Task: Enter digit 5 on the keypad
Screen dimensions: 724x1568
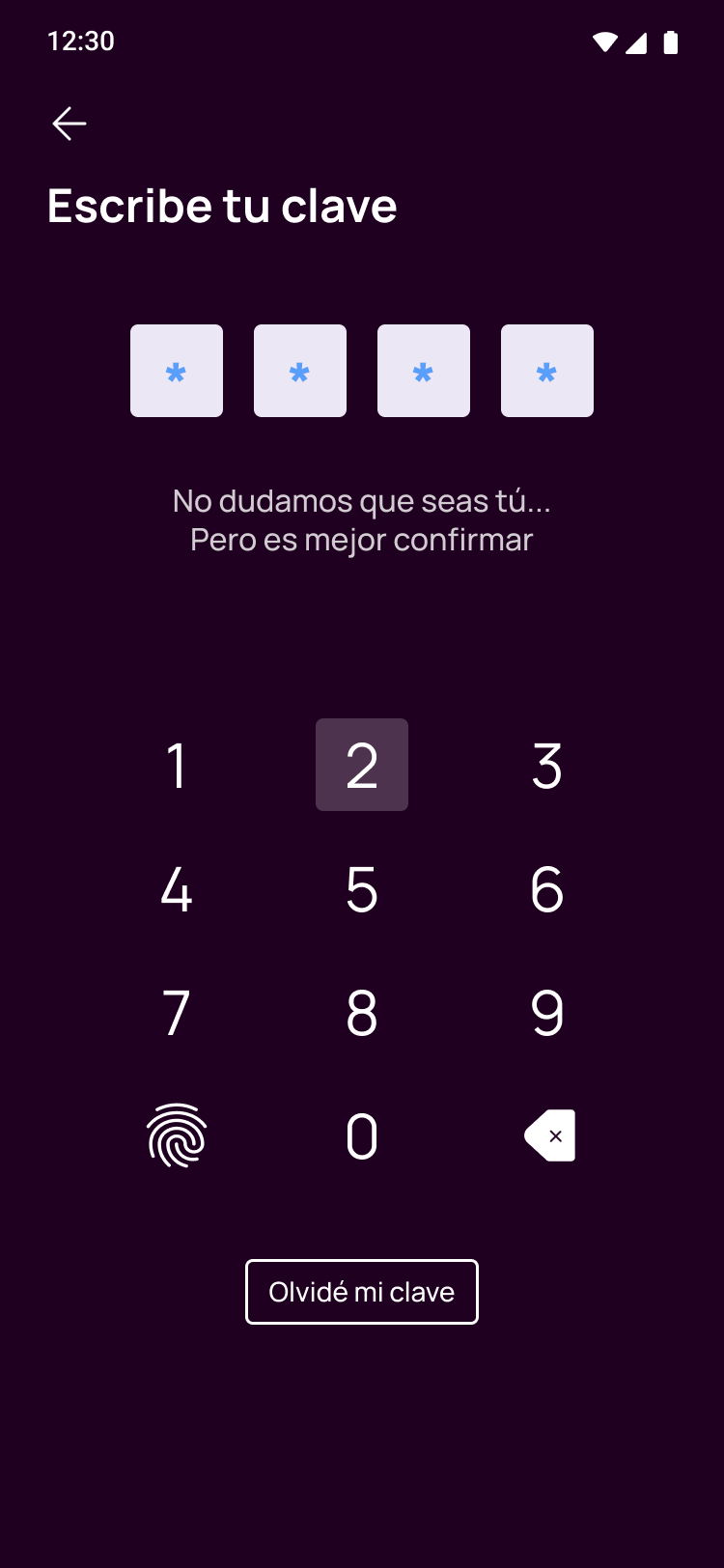Action: tap(362, 888)
